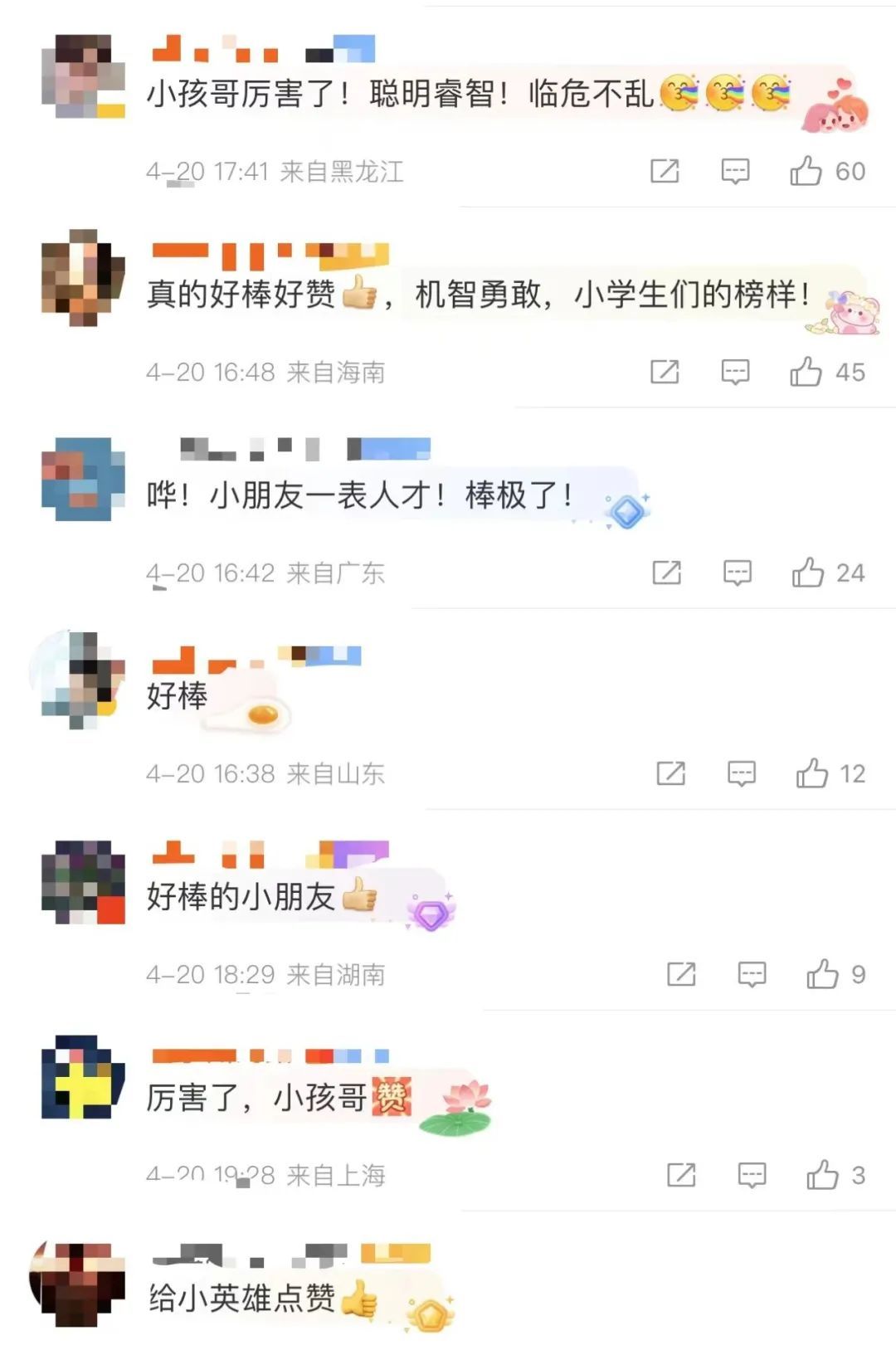Like the comment from 黑龙江 with 60 likes
Screen dimensions: 896x1355
pos(806,172)
